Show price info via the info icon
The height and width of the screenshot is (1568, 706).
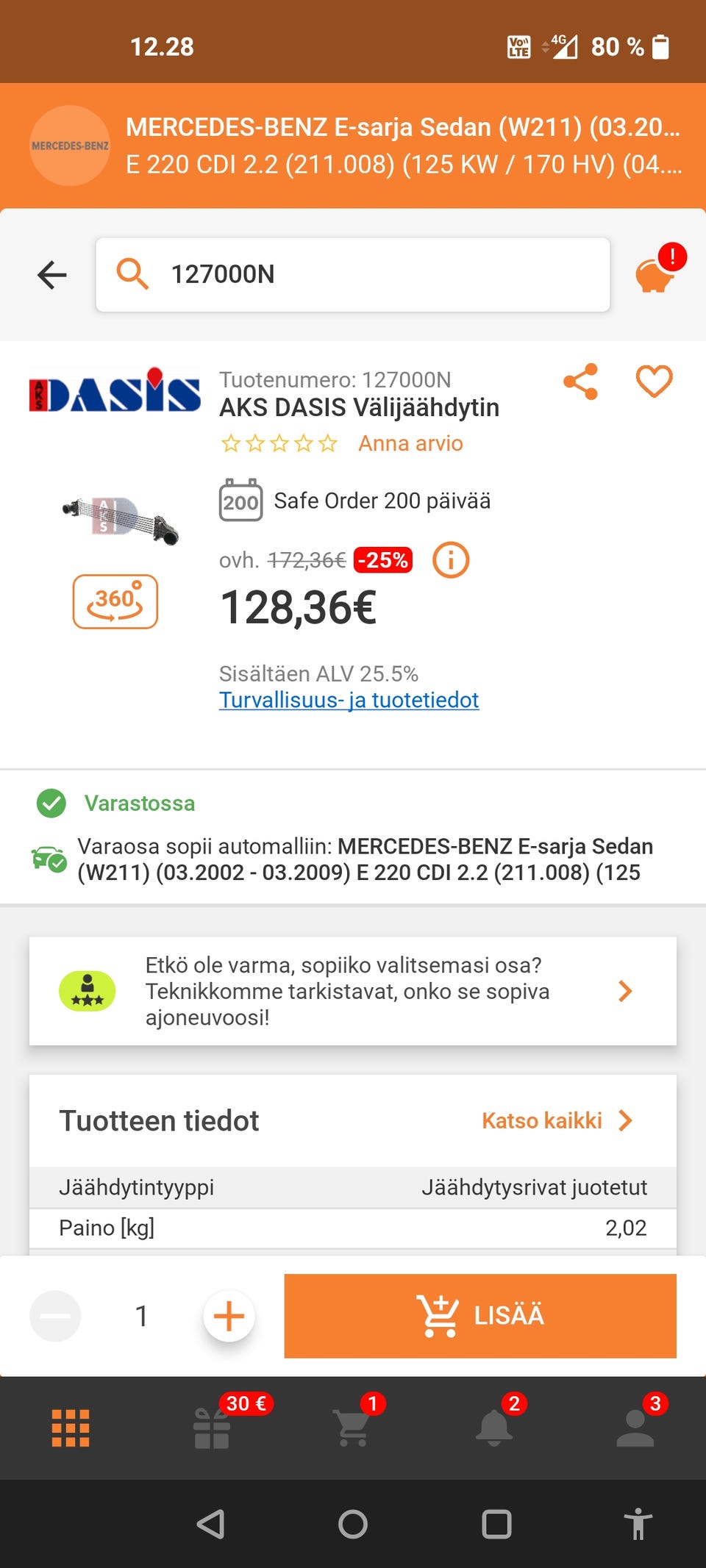click(450, 560)
